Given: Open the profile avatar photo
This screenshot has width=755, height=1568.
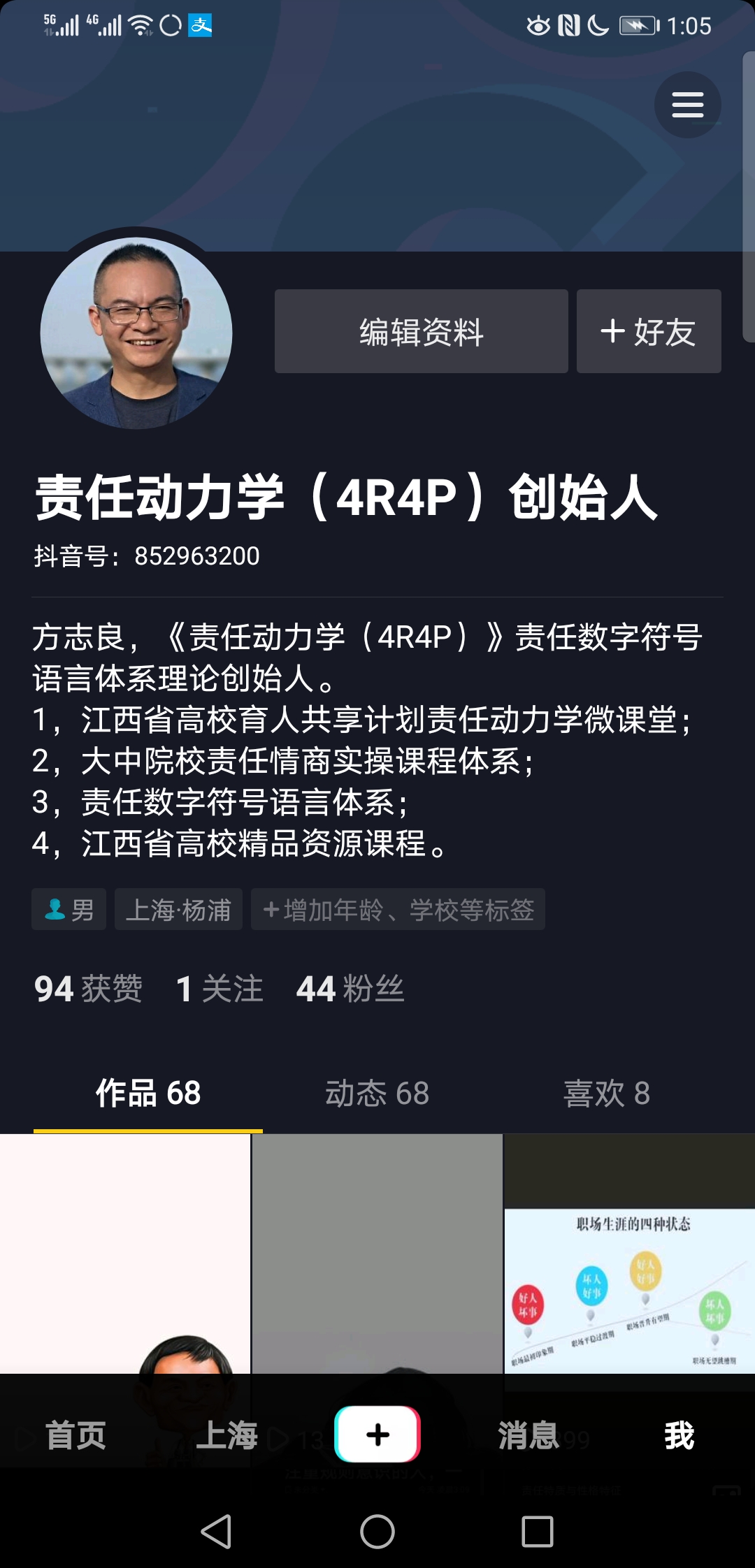Looking at the screenshot, I should coord(136,333).
